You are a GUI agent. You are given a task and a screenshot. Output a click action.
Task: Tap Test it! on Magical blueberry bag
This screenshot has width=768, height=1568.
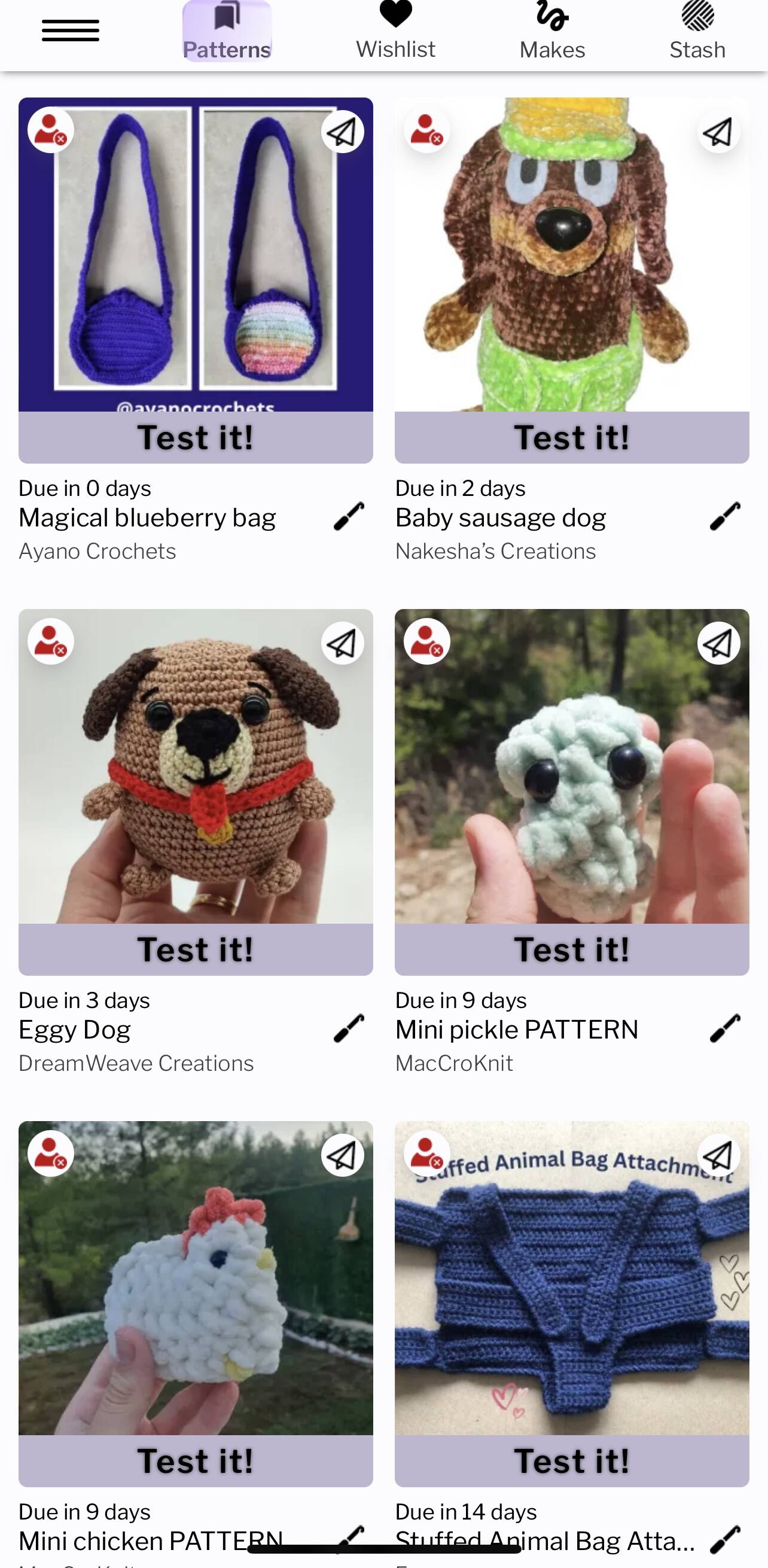point(196,438)
